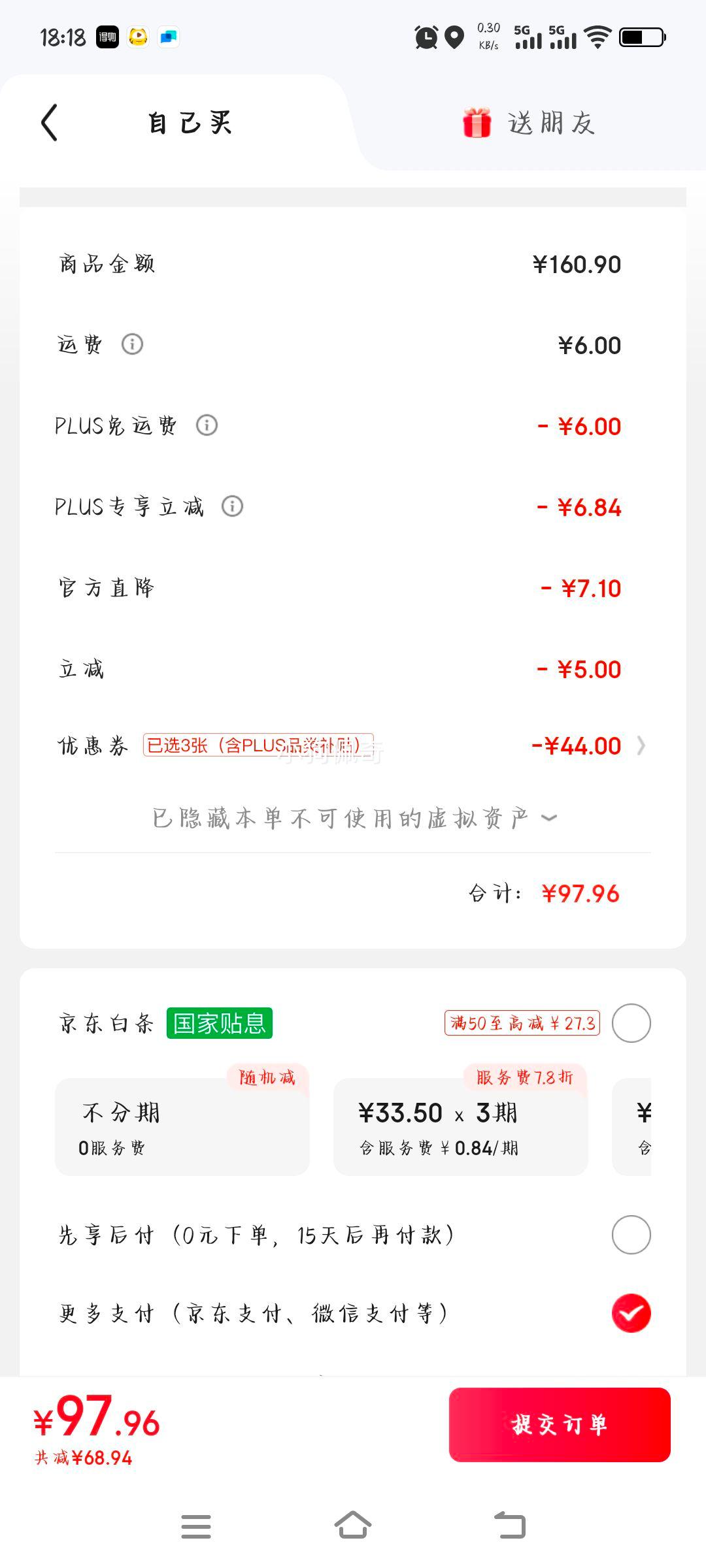
Task: Go back using the top-left arrow
Action: coord(50,122)
